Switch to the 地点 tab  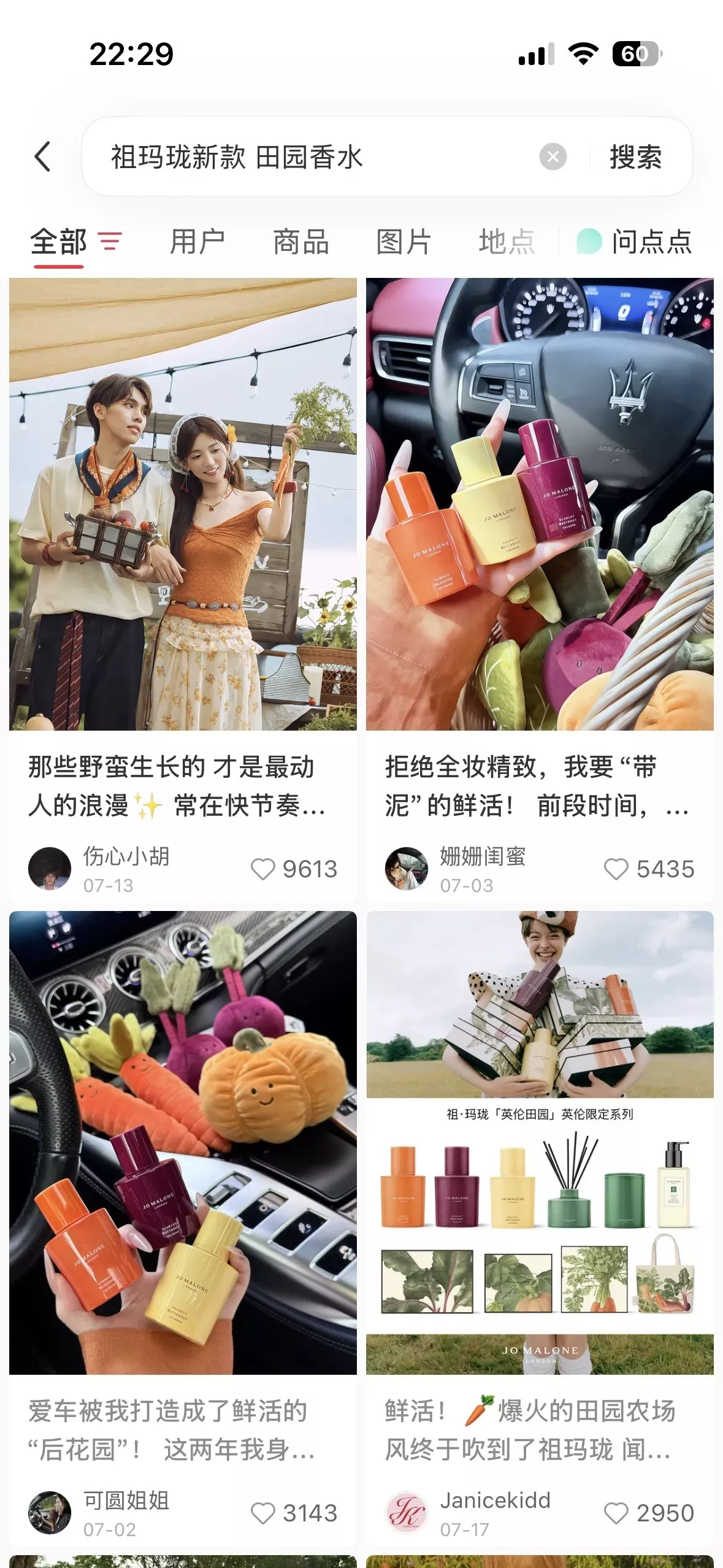507,242
